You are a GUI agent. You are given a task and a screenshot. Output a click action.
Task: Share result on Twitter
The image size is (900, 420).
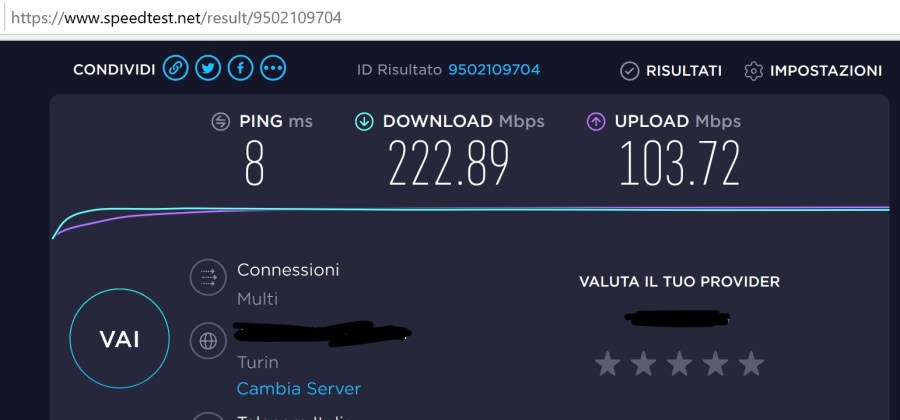coord(208,69)
